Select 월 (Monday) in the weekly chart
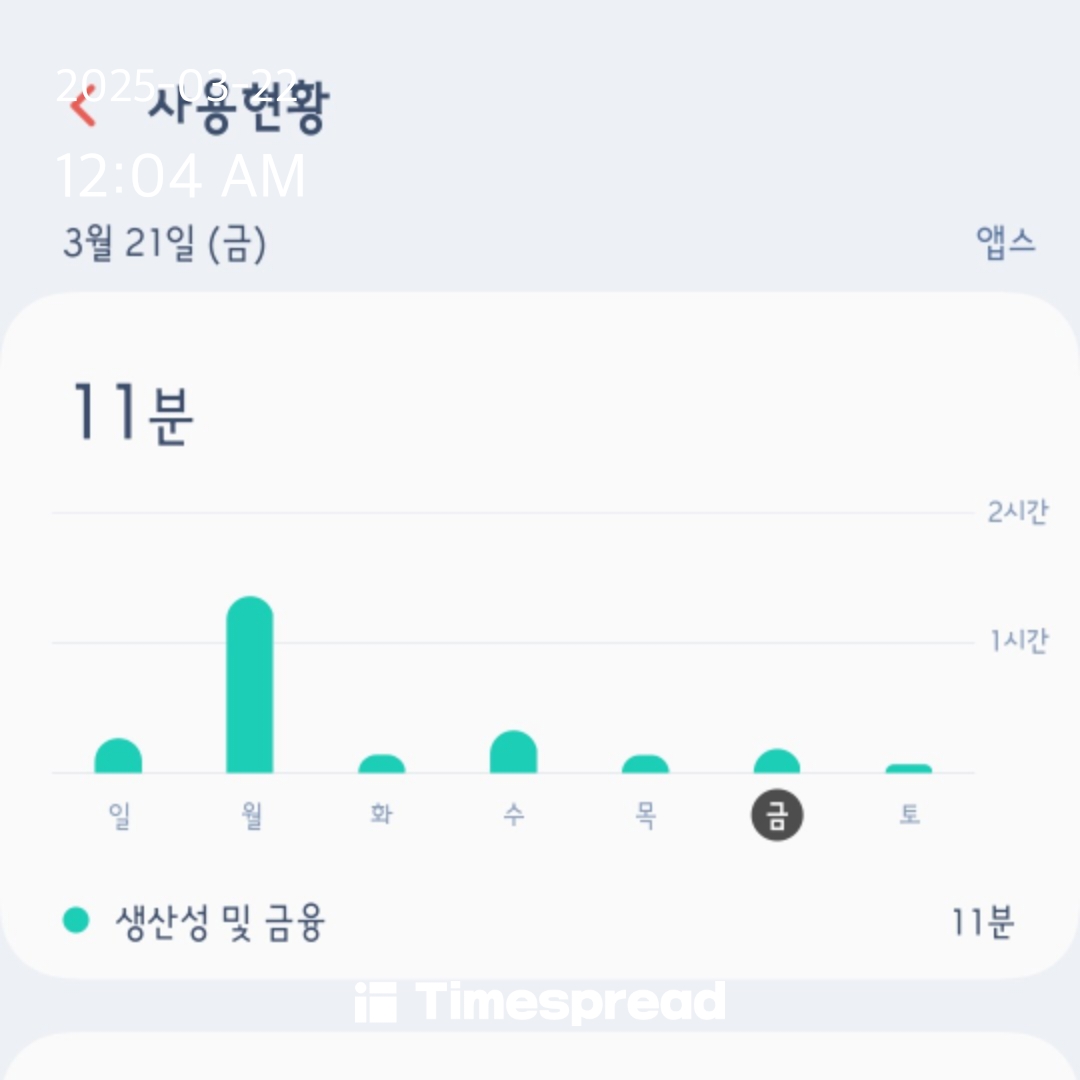 tap(251, 816)
